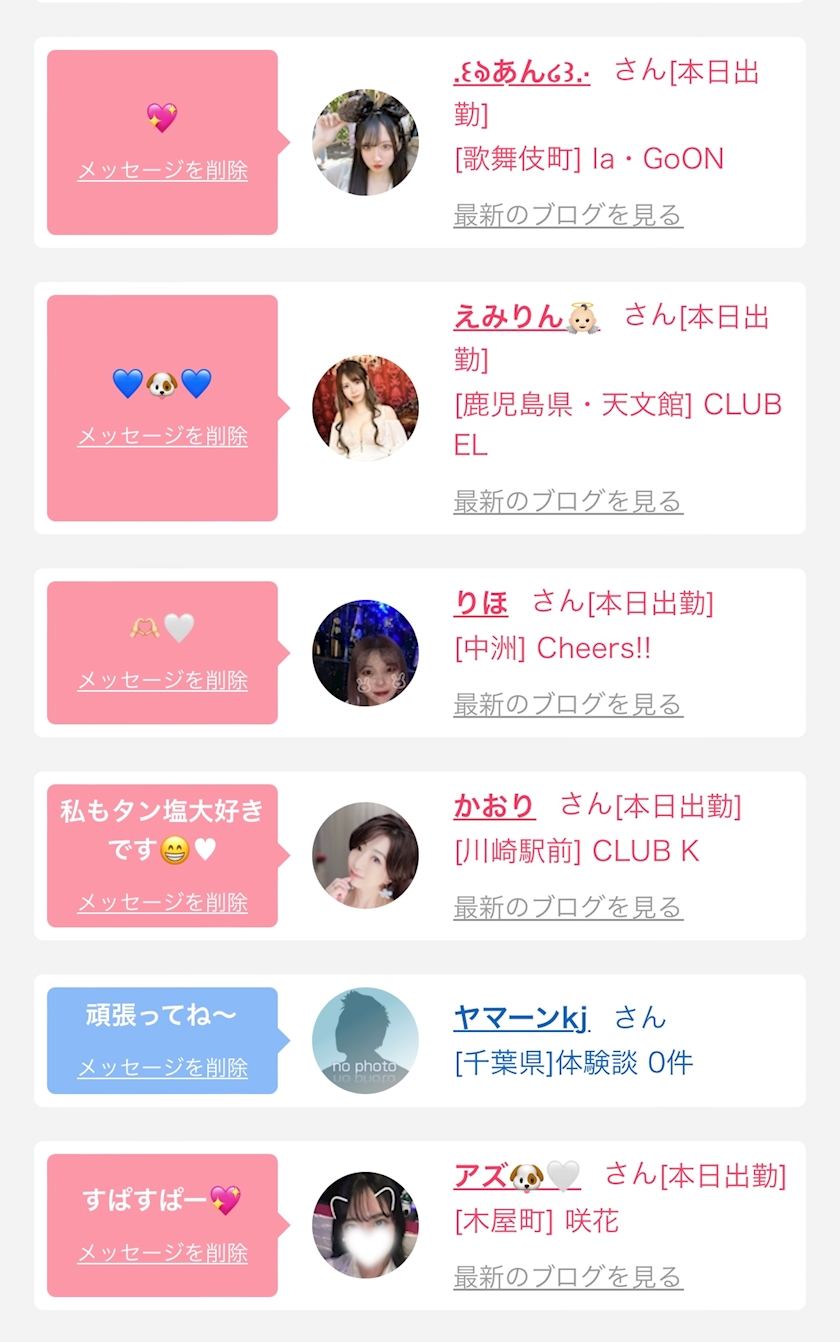The image size is (840, 1342).
Task: View えみりん's latest blog
Action: click(568, 500)
